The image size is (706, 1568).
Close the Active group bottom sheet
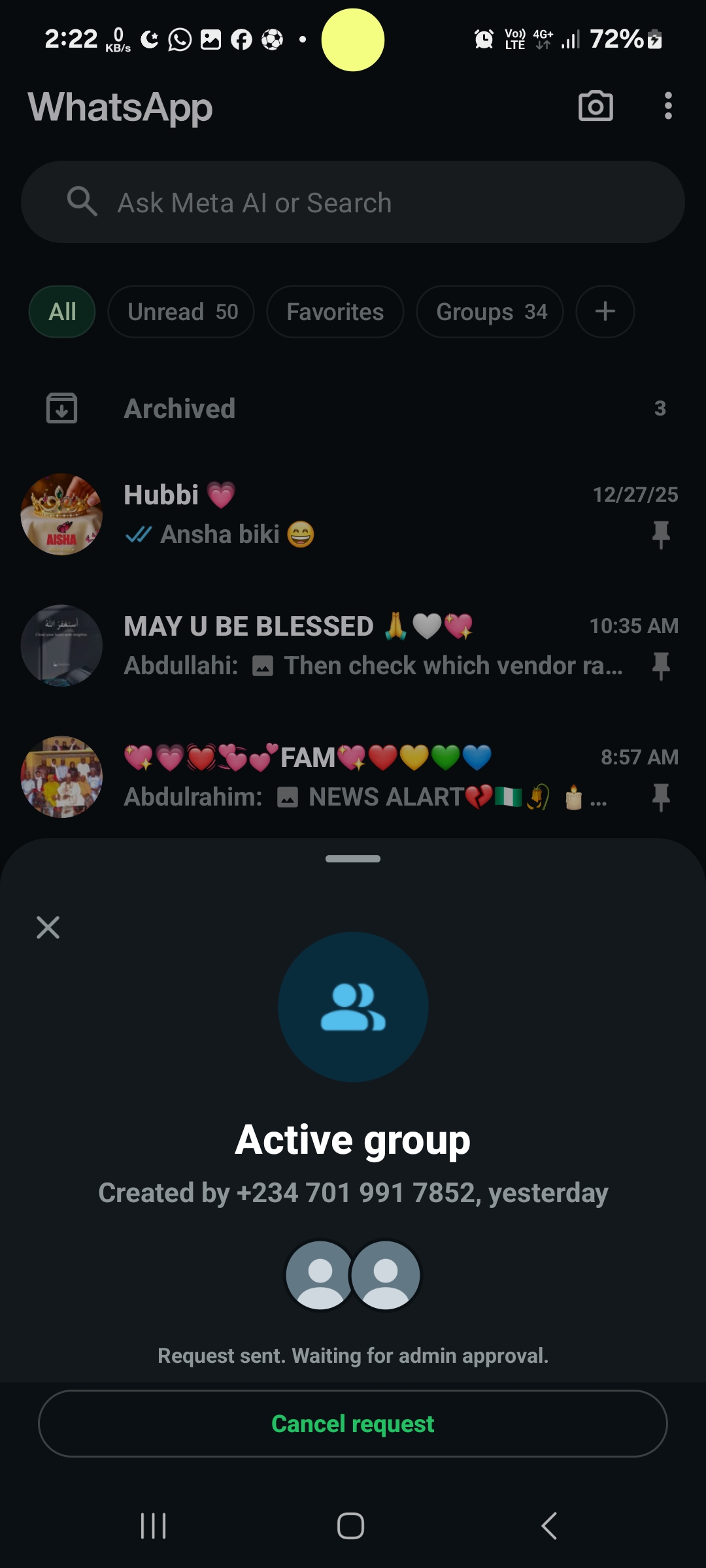[x=48, y=927]
